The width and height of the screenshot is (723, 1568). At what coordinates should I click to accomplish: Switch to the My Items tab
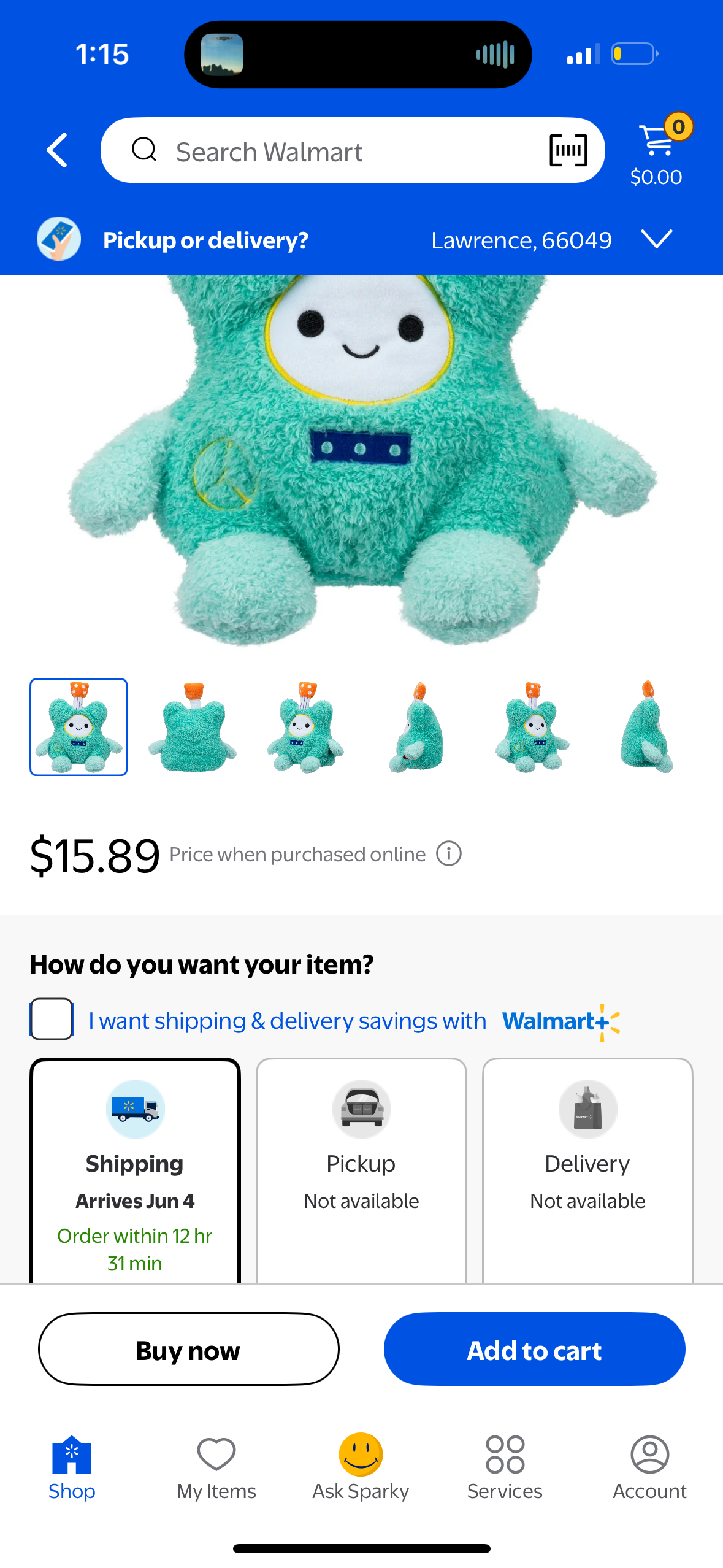point(216,1467)
